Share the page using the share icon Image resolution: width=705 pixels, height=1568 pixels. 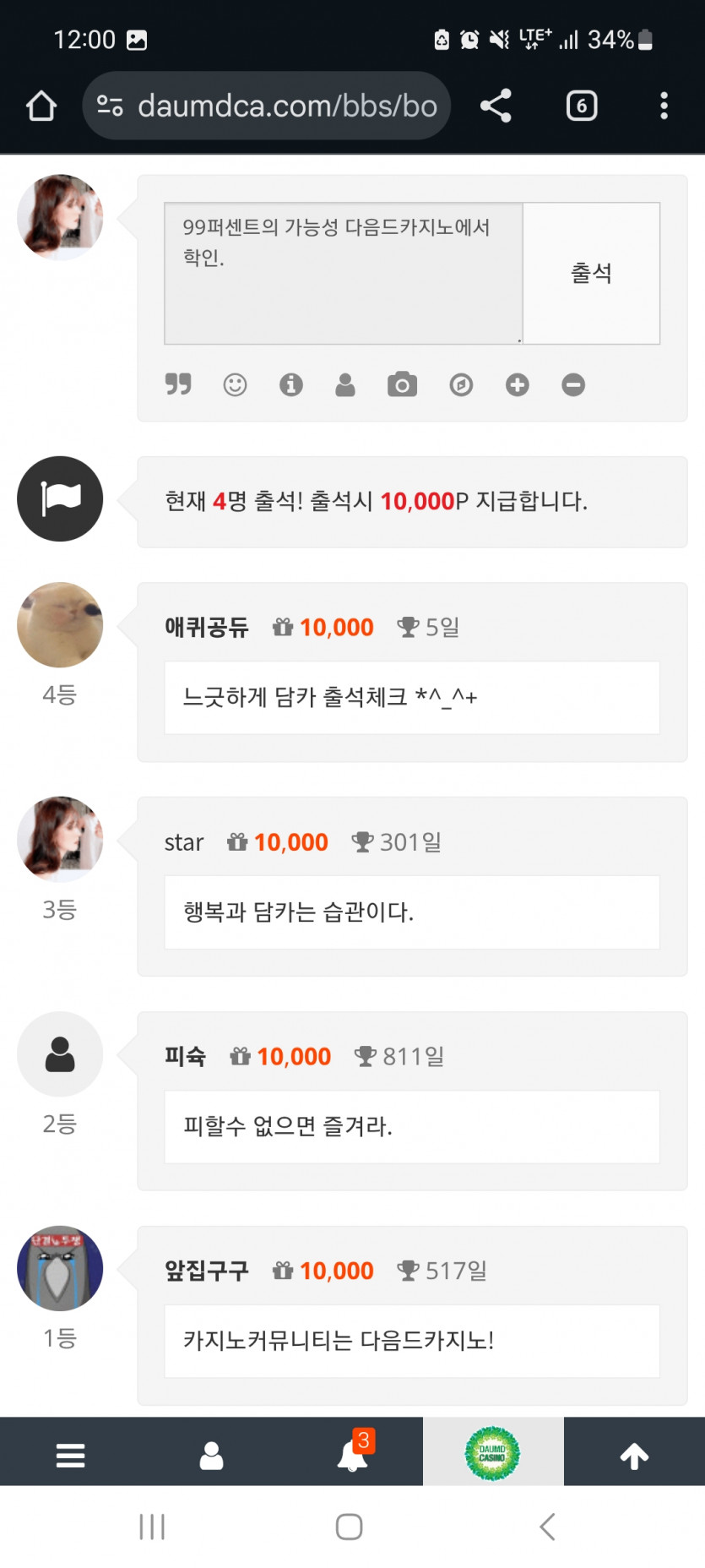[x=495, y=105]
